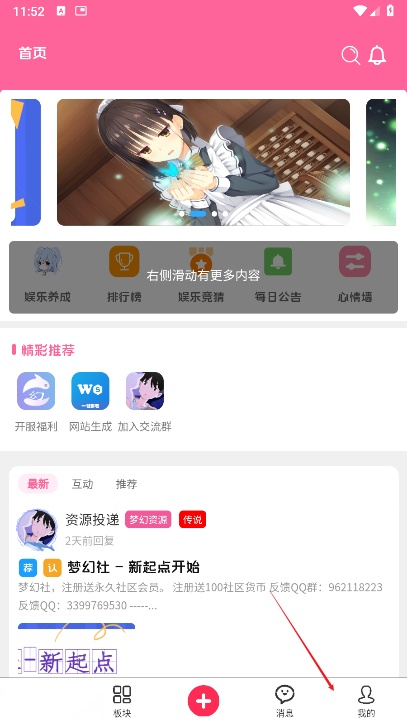Screen dimensions: 407x725
Task: Open the 排行榜 ranking
Action: [124, 275]
